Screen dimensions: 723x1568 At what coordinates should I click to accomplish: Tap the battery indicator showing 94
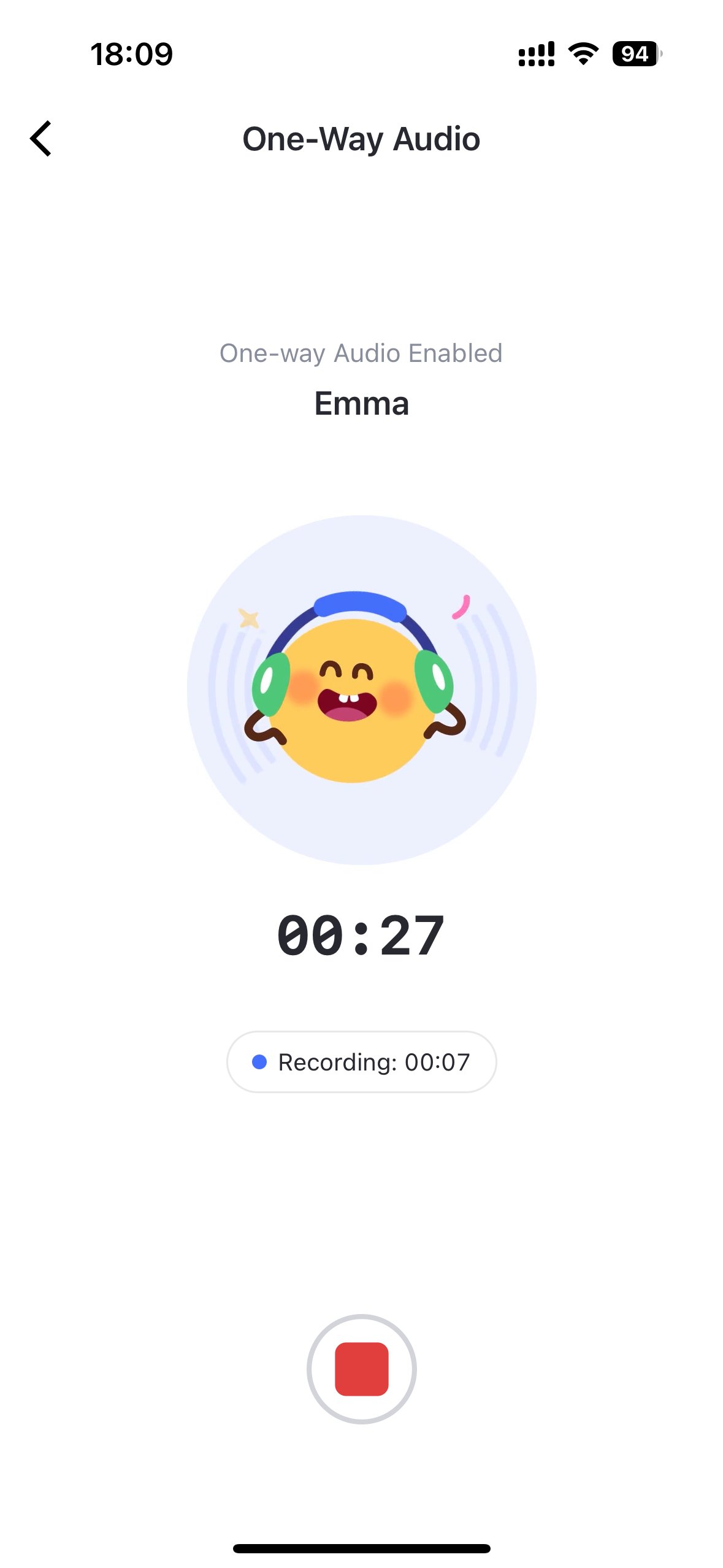tap(634, 54)
